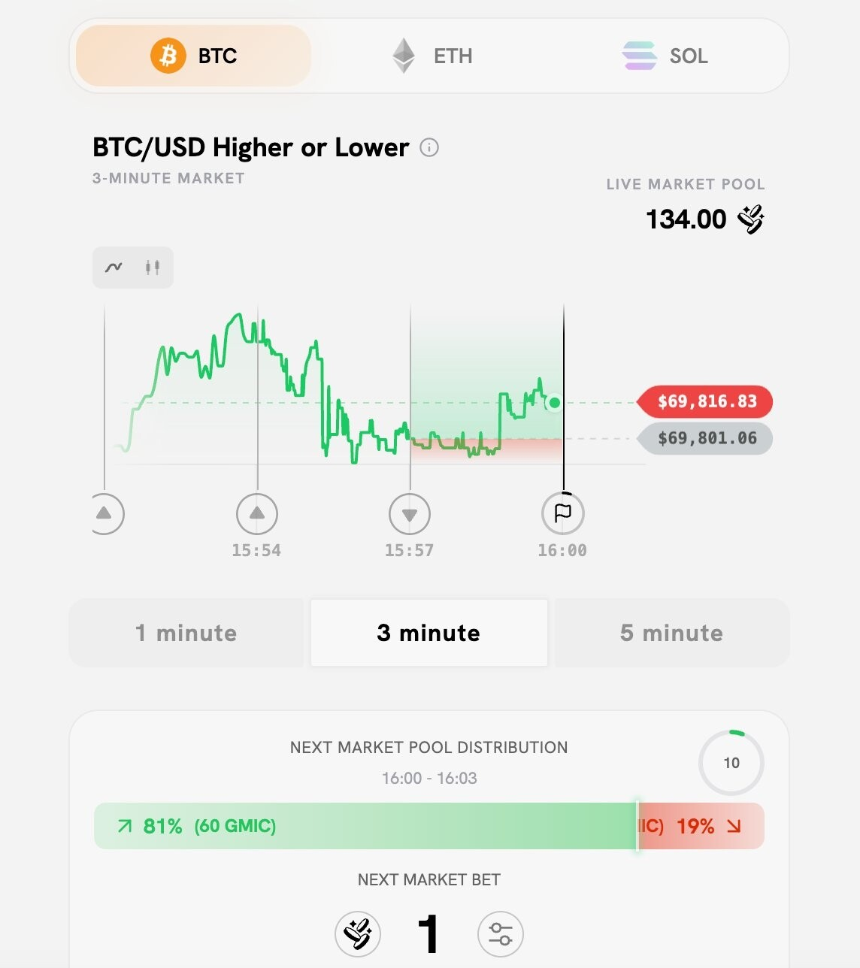This screenshot has width=860, height=968.
Task: Click the Ethereum diamond icon
Action: (404, 56)
